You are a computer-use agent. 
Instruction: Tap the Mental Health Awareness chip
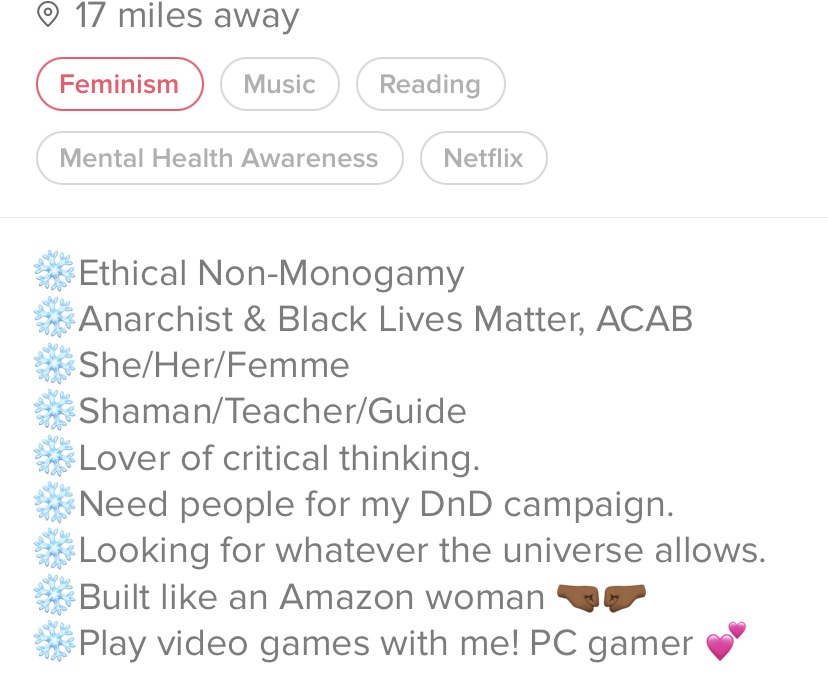click(219, 158)
